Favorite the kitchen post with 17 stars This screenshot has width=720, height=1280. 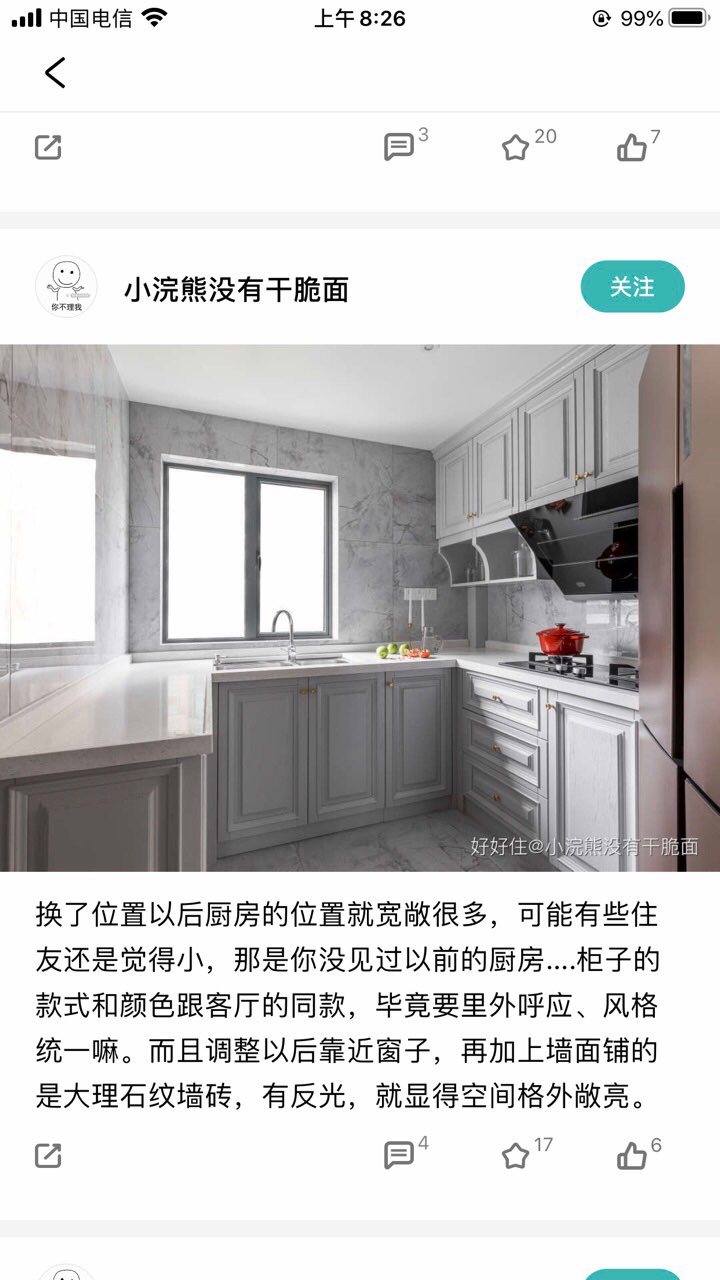(x=515, y=1156)
